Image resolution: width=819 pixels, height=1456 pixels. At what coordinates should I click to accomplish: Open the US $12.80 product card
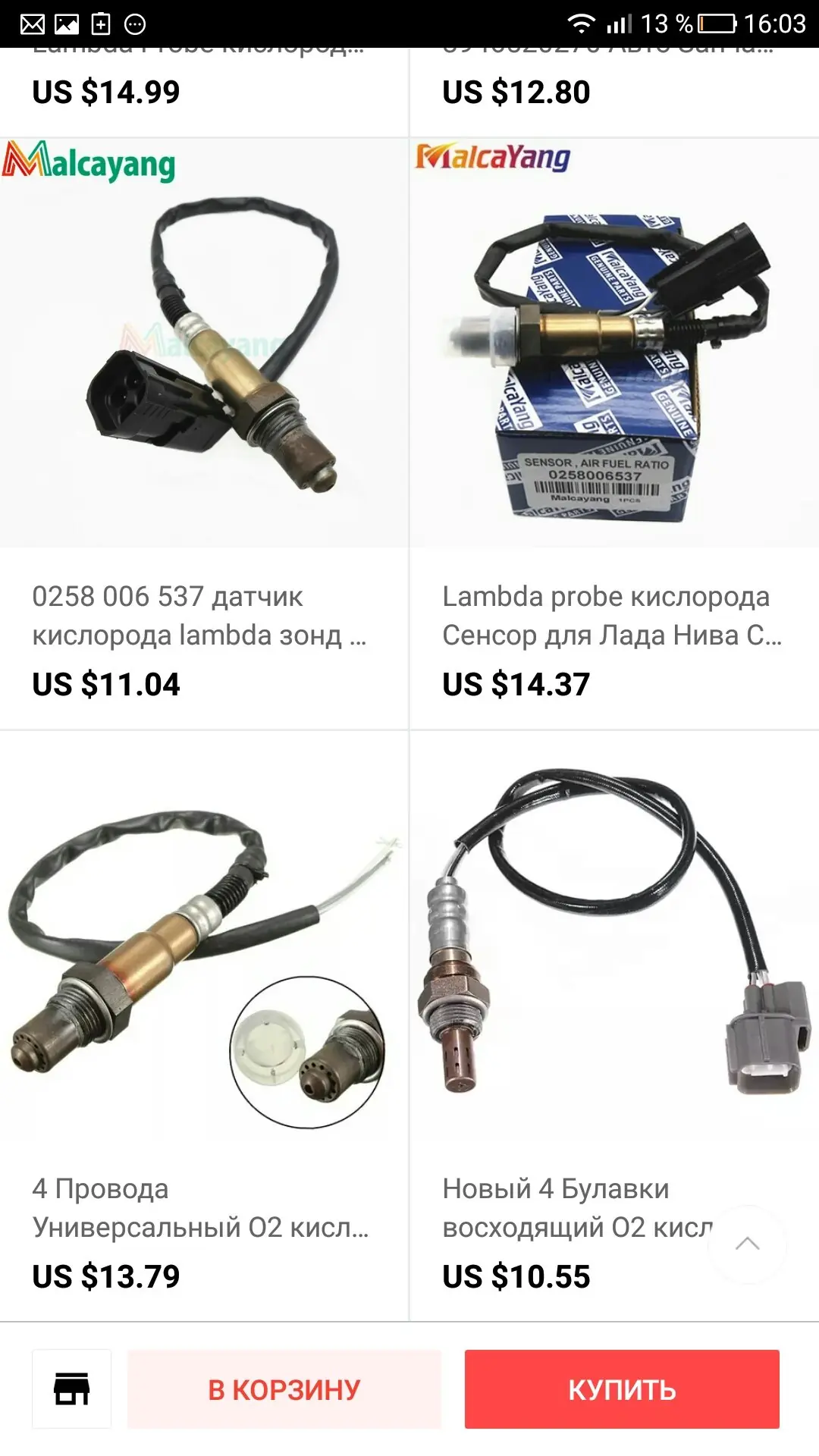[614, 91]
